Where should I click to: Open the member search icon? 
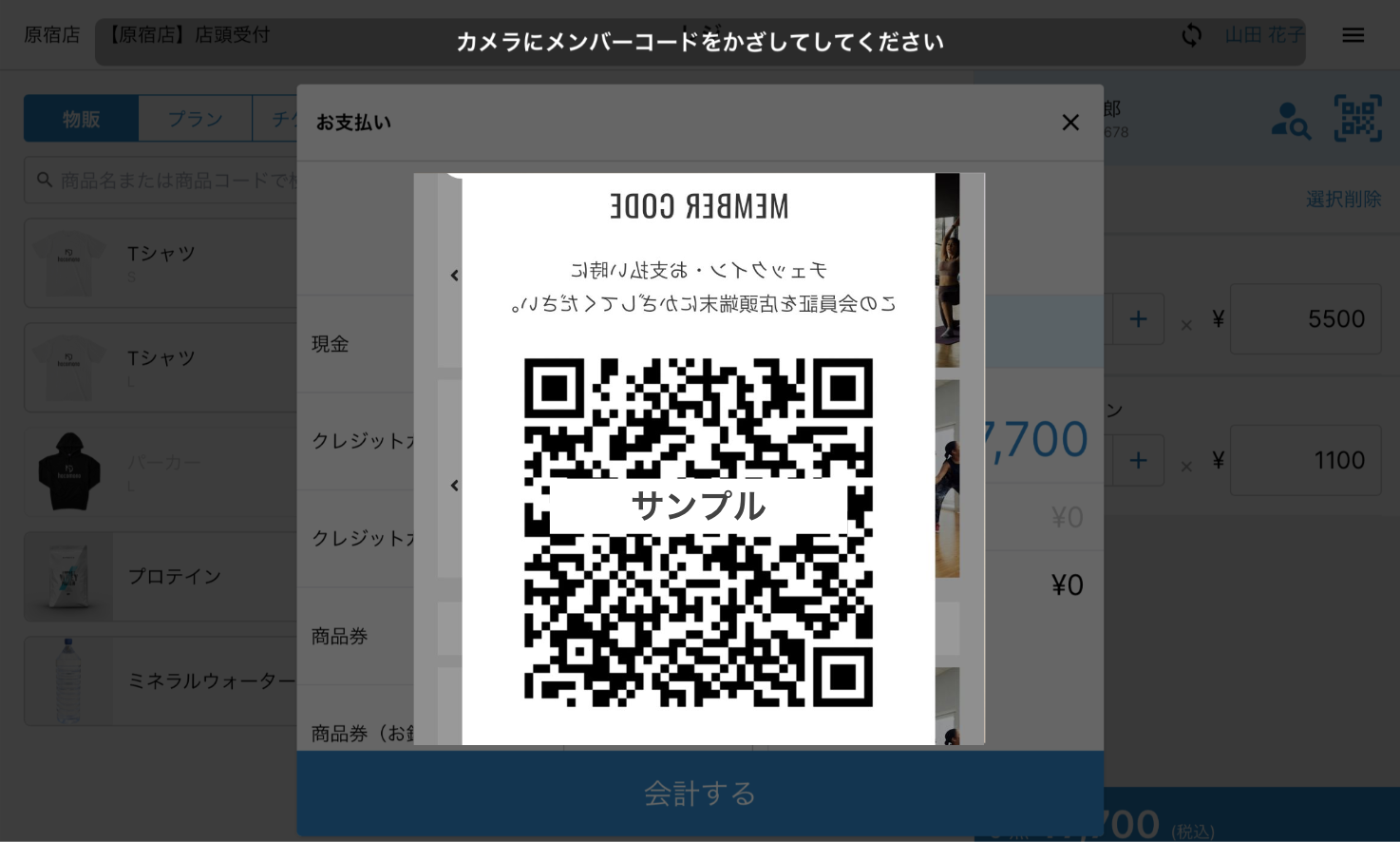[x=1290, y=120]
